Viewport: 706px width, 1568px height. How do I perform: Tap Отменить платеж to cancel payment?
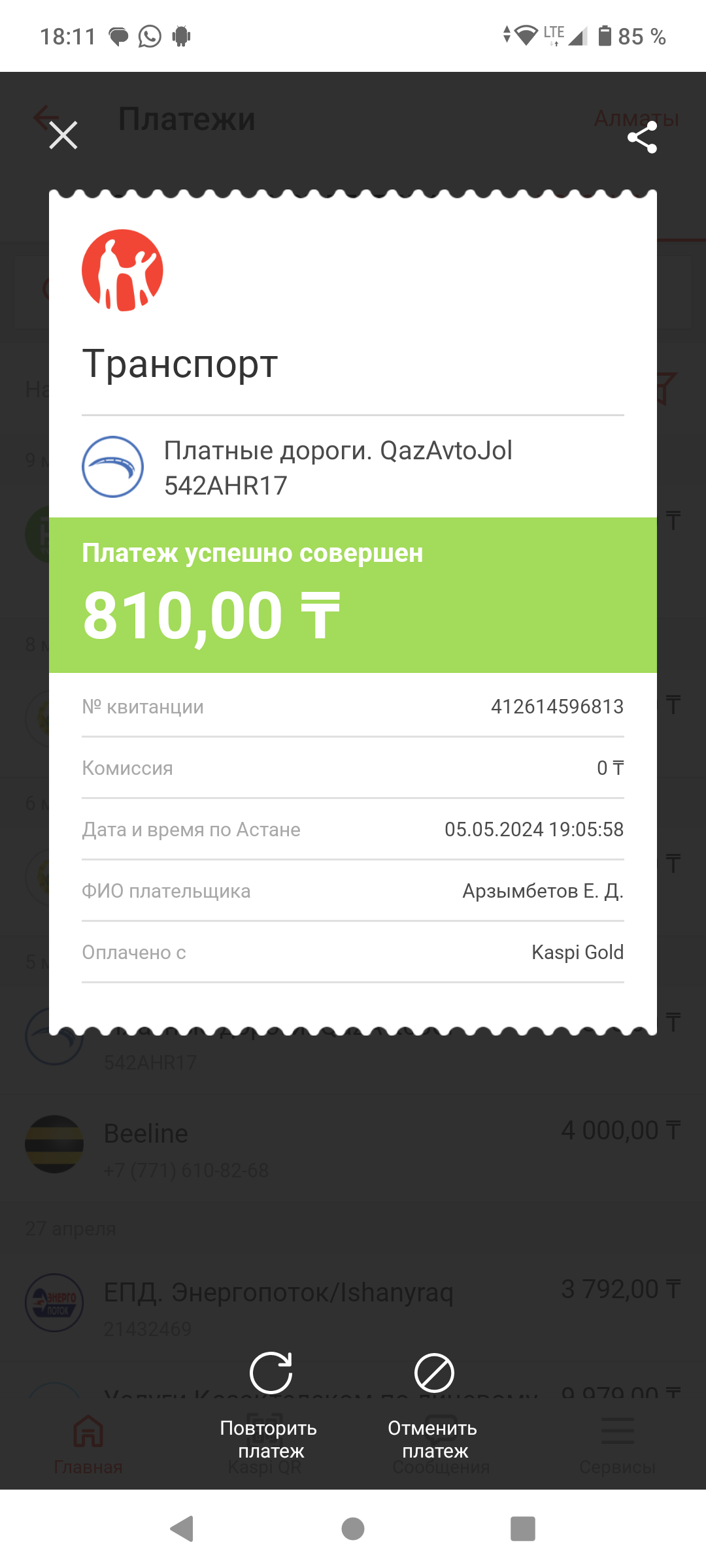(433, 1406)
